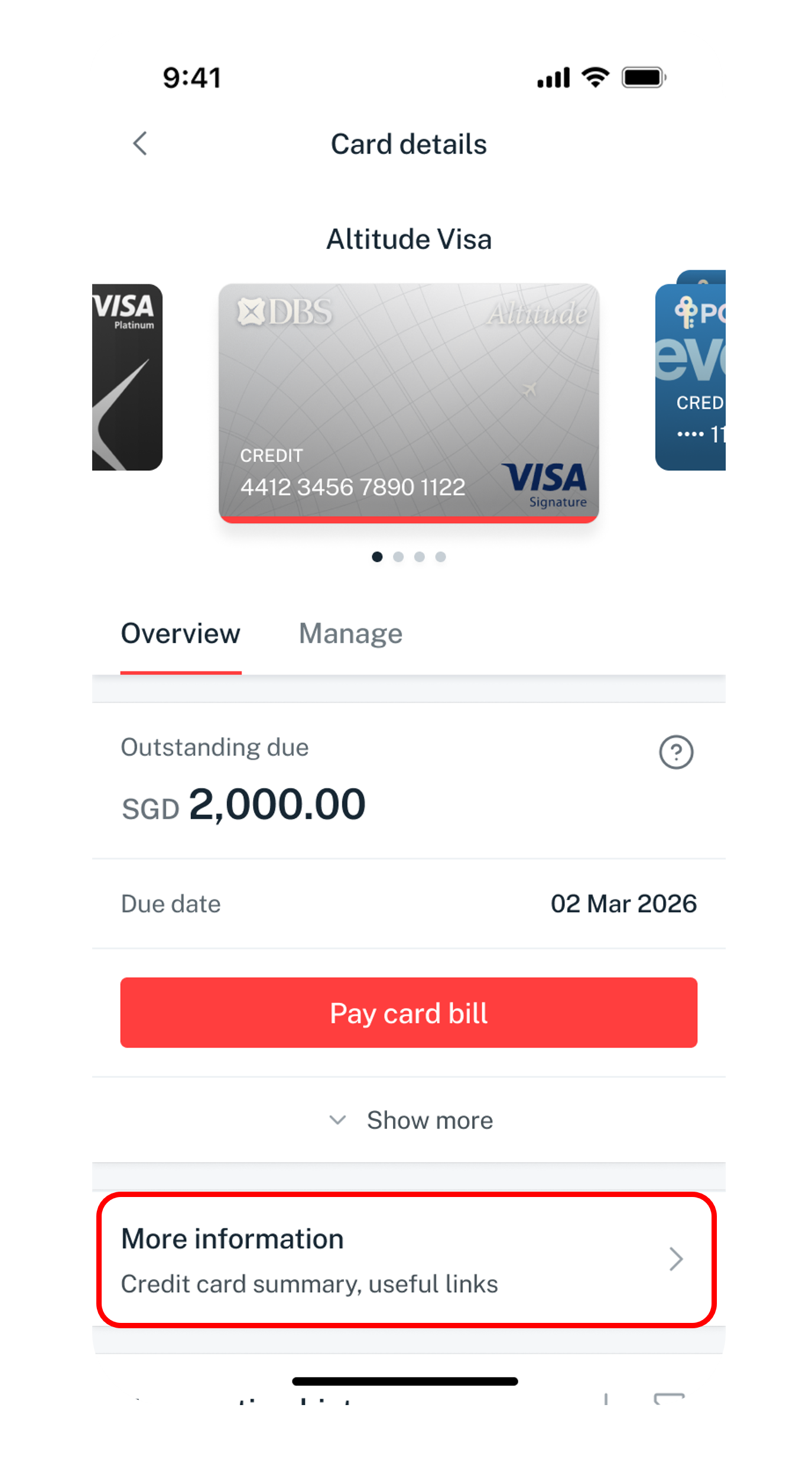
Task: Open outstanding due help icon
Action: [675, 752]
